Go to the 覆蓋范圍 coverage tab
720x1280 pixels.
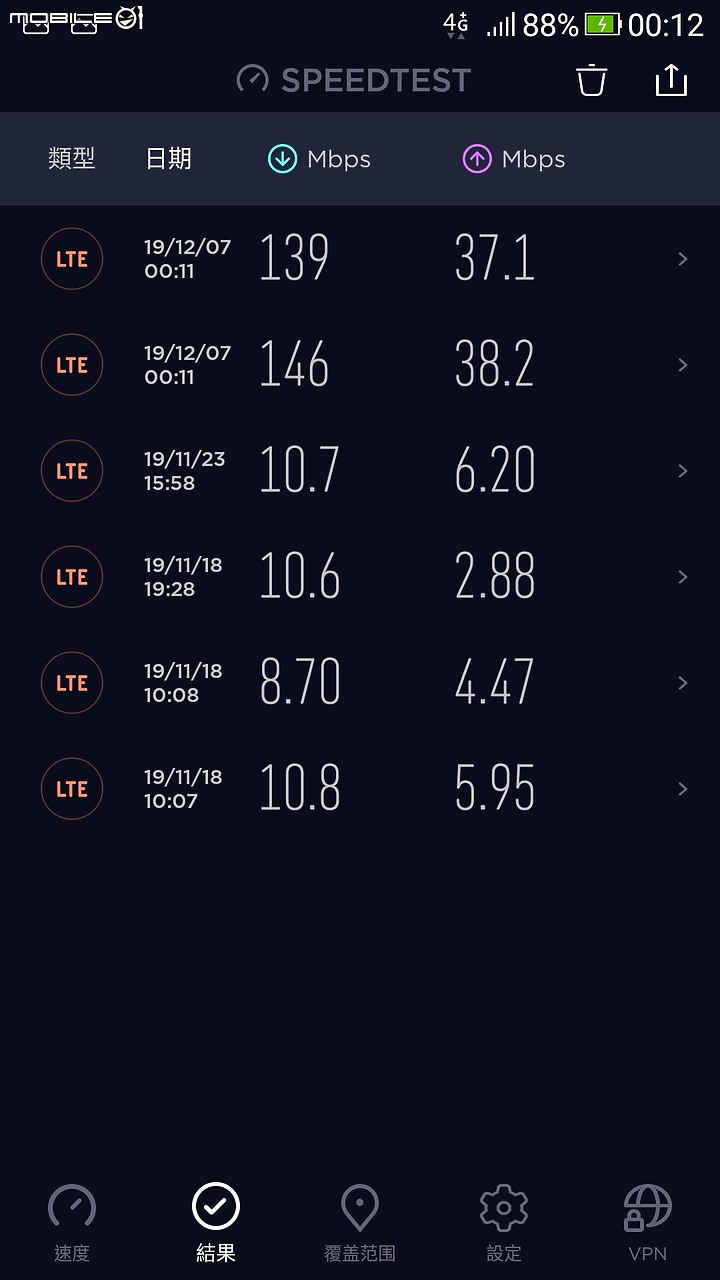[360, 1221]
